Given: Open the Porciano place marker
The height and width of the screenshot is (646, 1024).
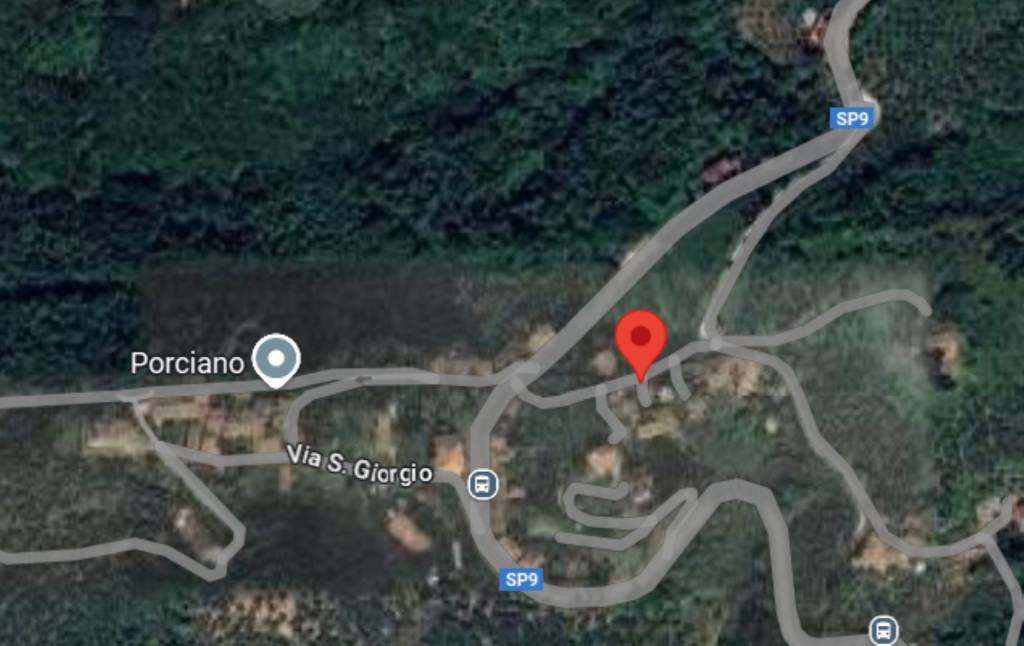Looking at the screenshot, I should click(276, 359).
